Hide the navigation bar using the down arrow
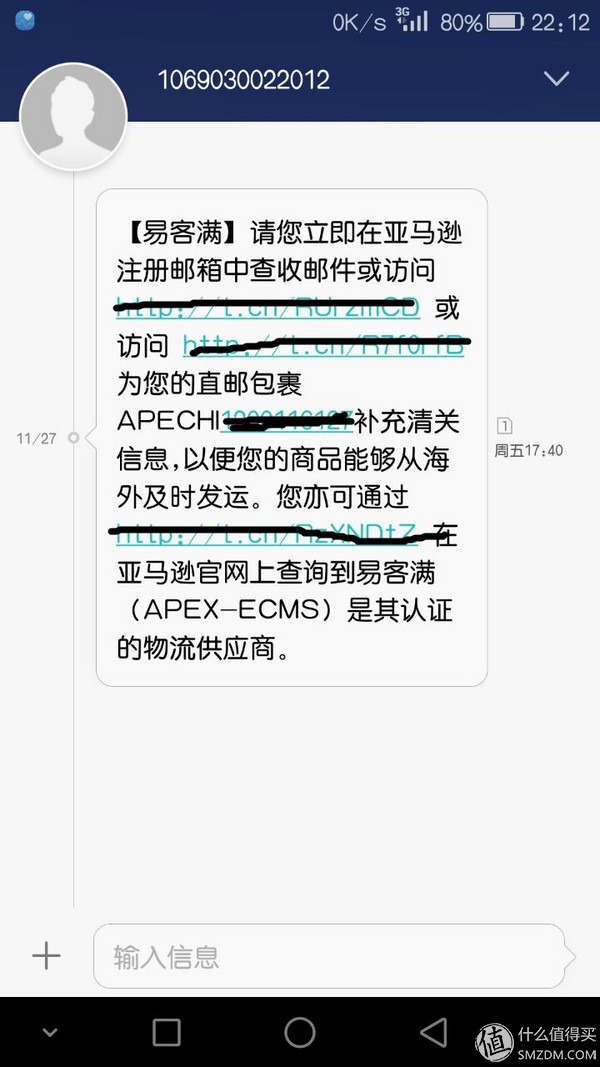This screenshot has height=1067, width=600. tap(50, 1033)
